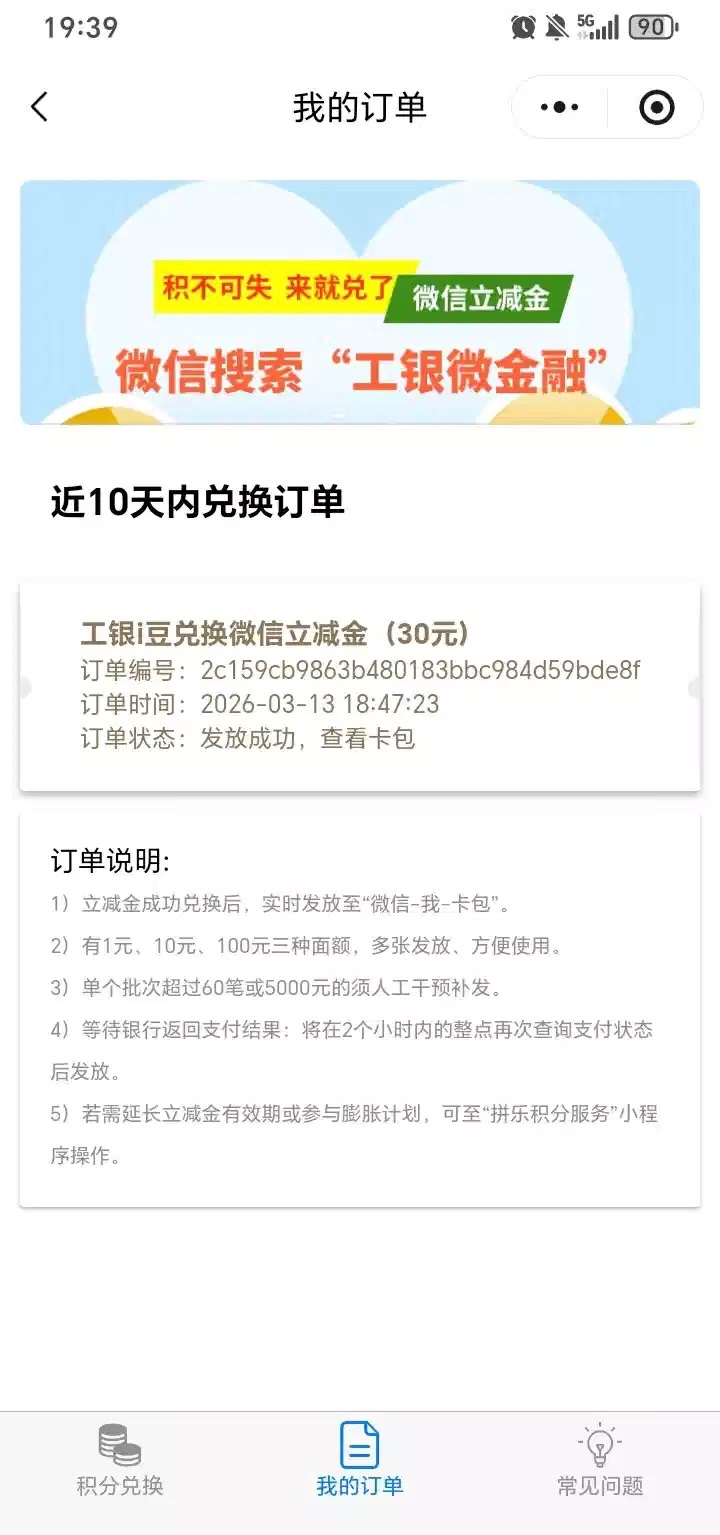720x1535 pixels.
Task: Open the 工银i豆兑换微信立减金 (30元) order card
Action: tap(360, 686)
